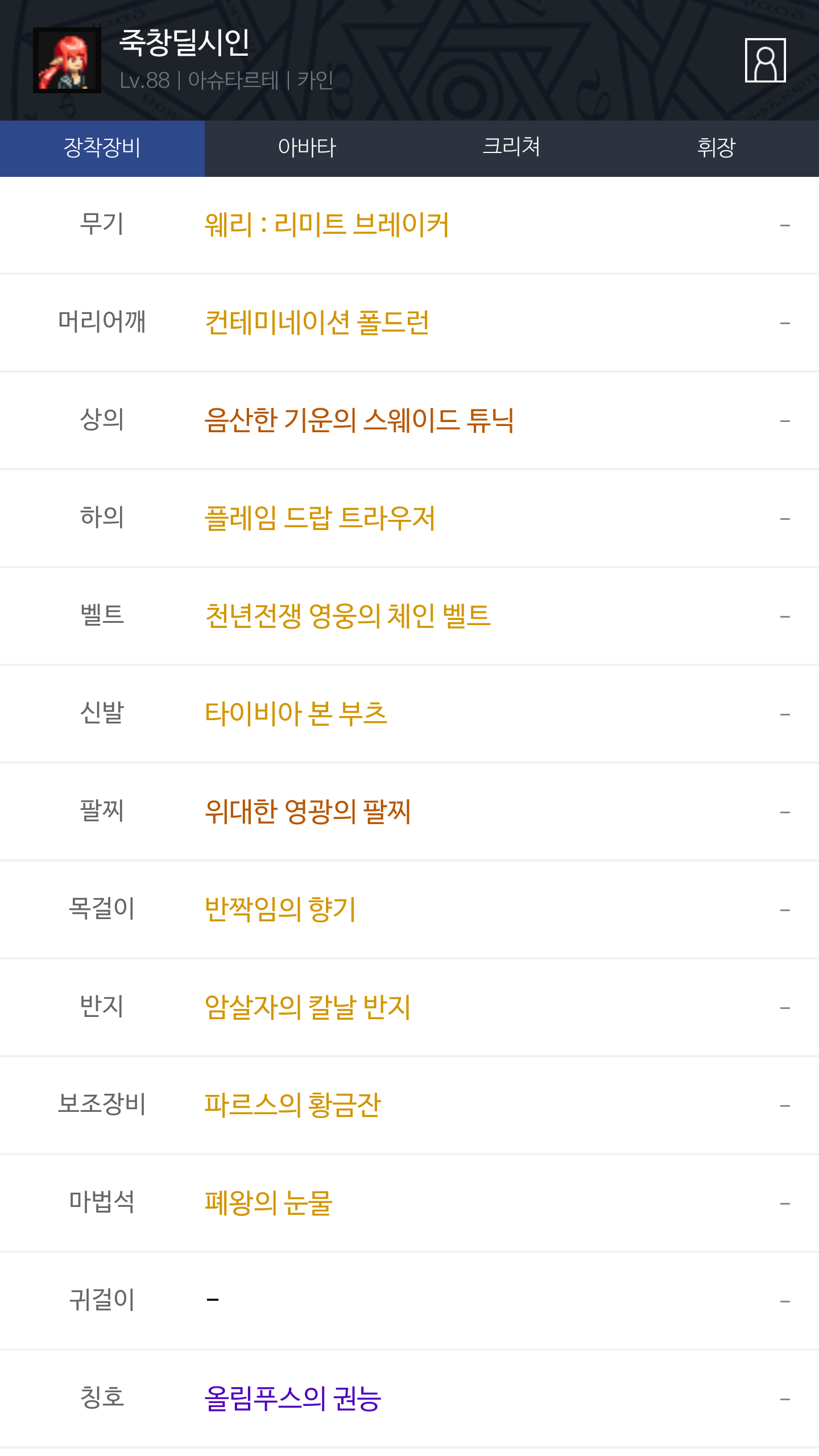Open the character profile icon

pos(765,60)
